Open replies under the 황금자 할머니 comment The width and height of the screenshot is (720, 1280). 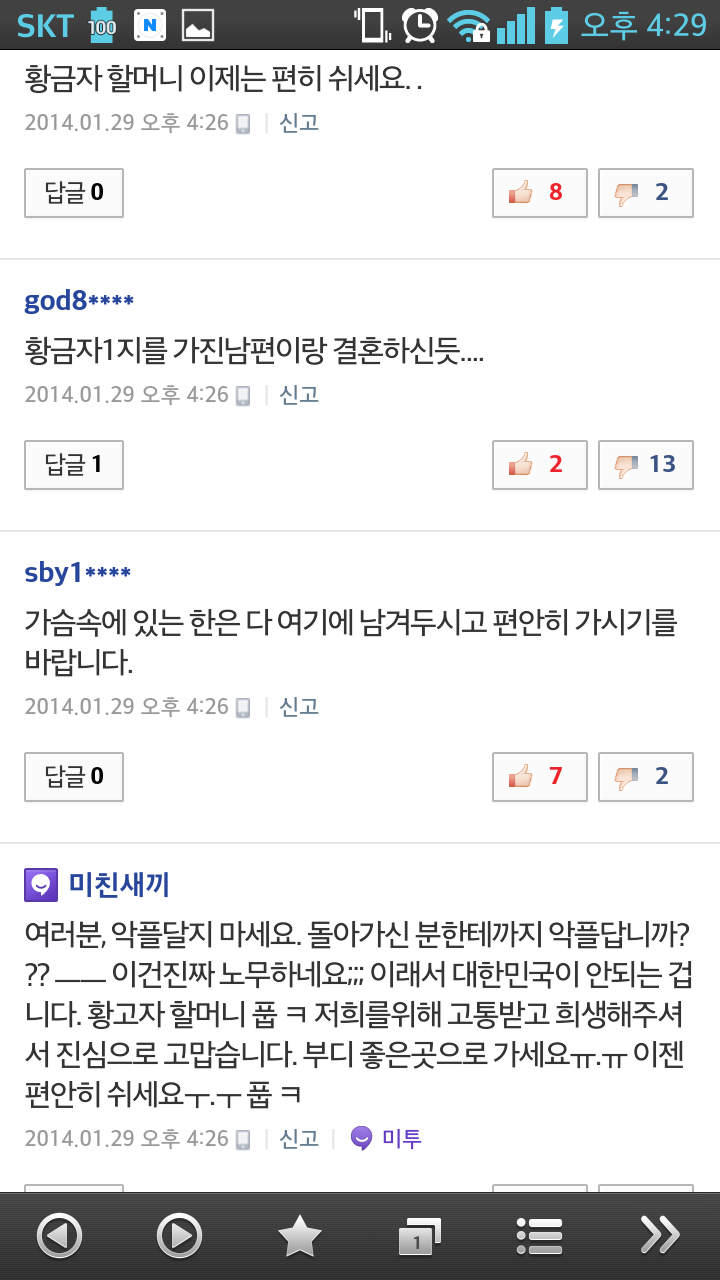[74, 192]
